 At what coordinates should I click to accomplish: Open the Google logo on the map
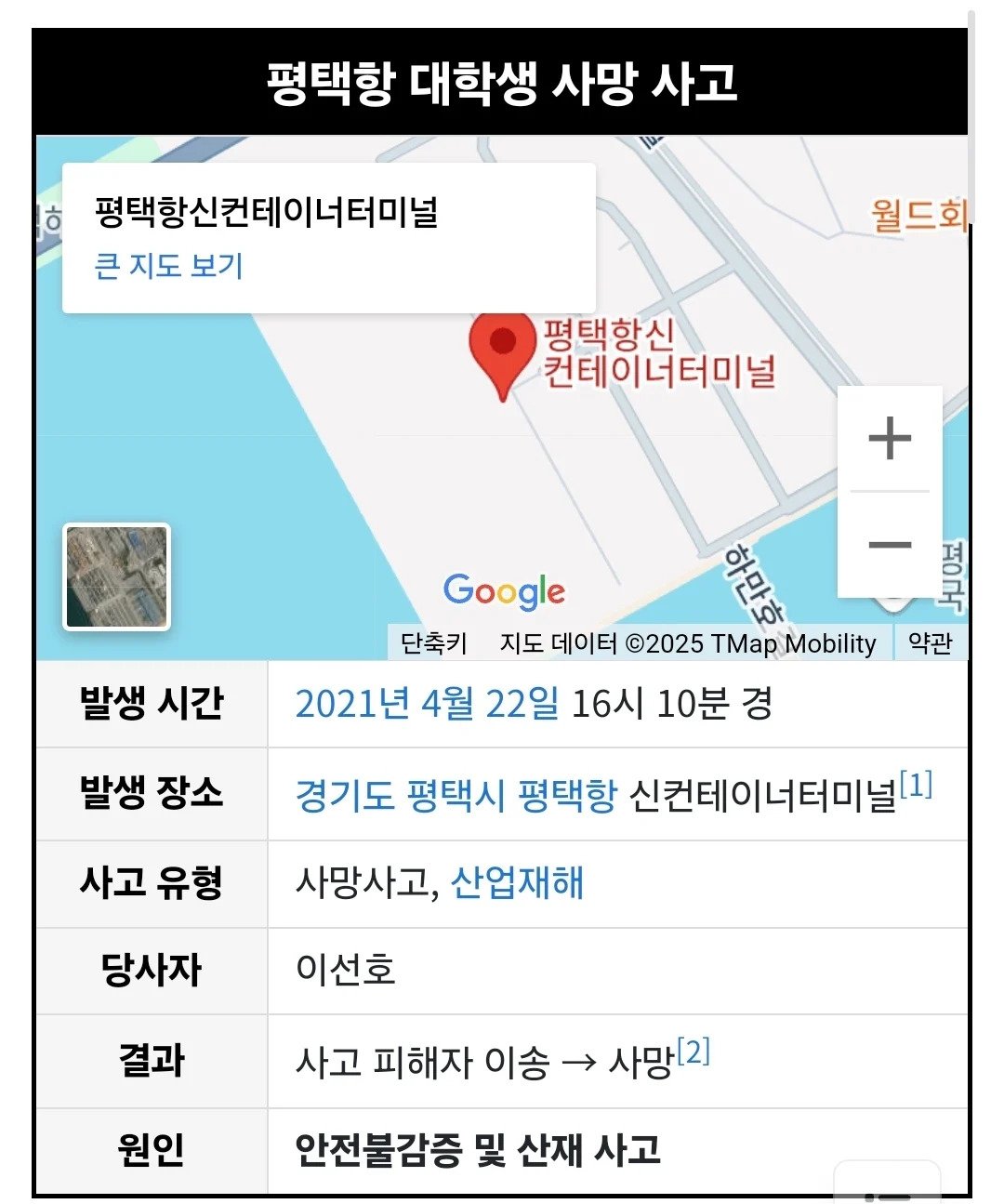(504, 590)
